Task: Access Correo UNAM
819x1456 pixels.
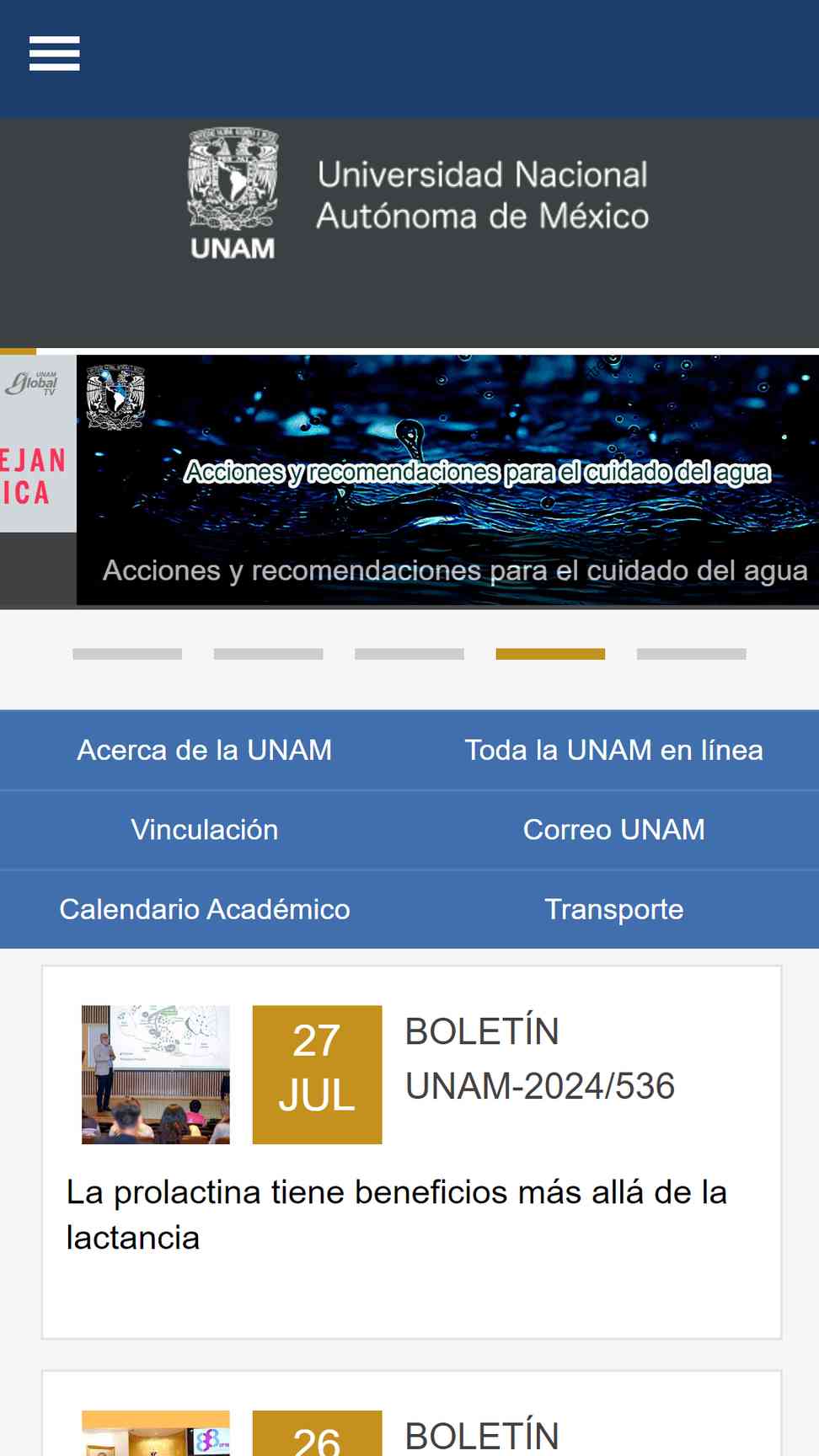Action: coord(613,830)
